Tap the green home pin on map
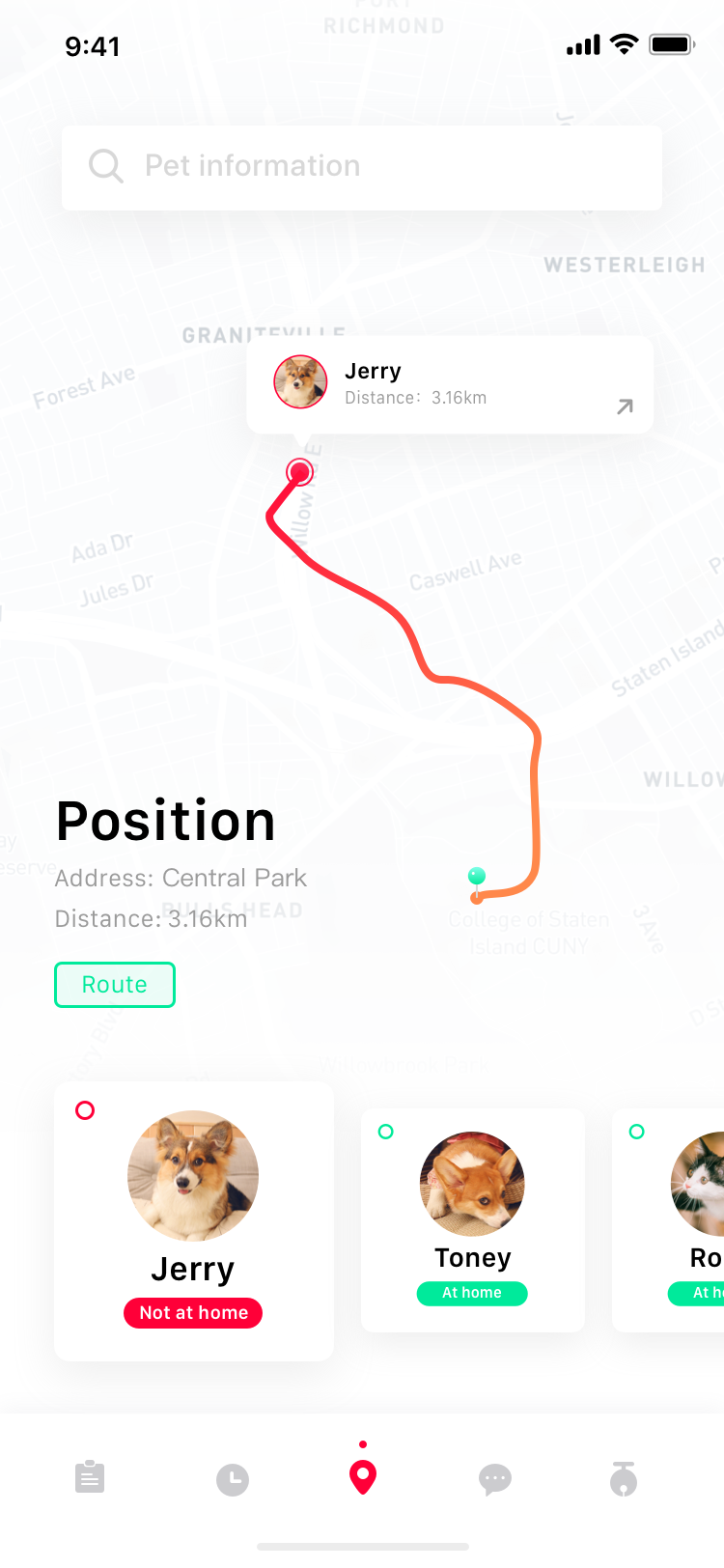Viewport: 724px width, 1568px height. (477, 877)
